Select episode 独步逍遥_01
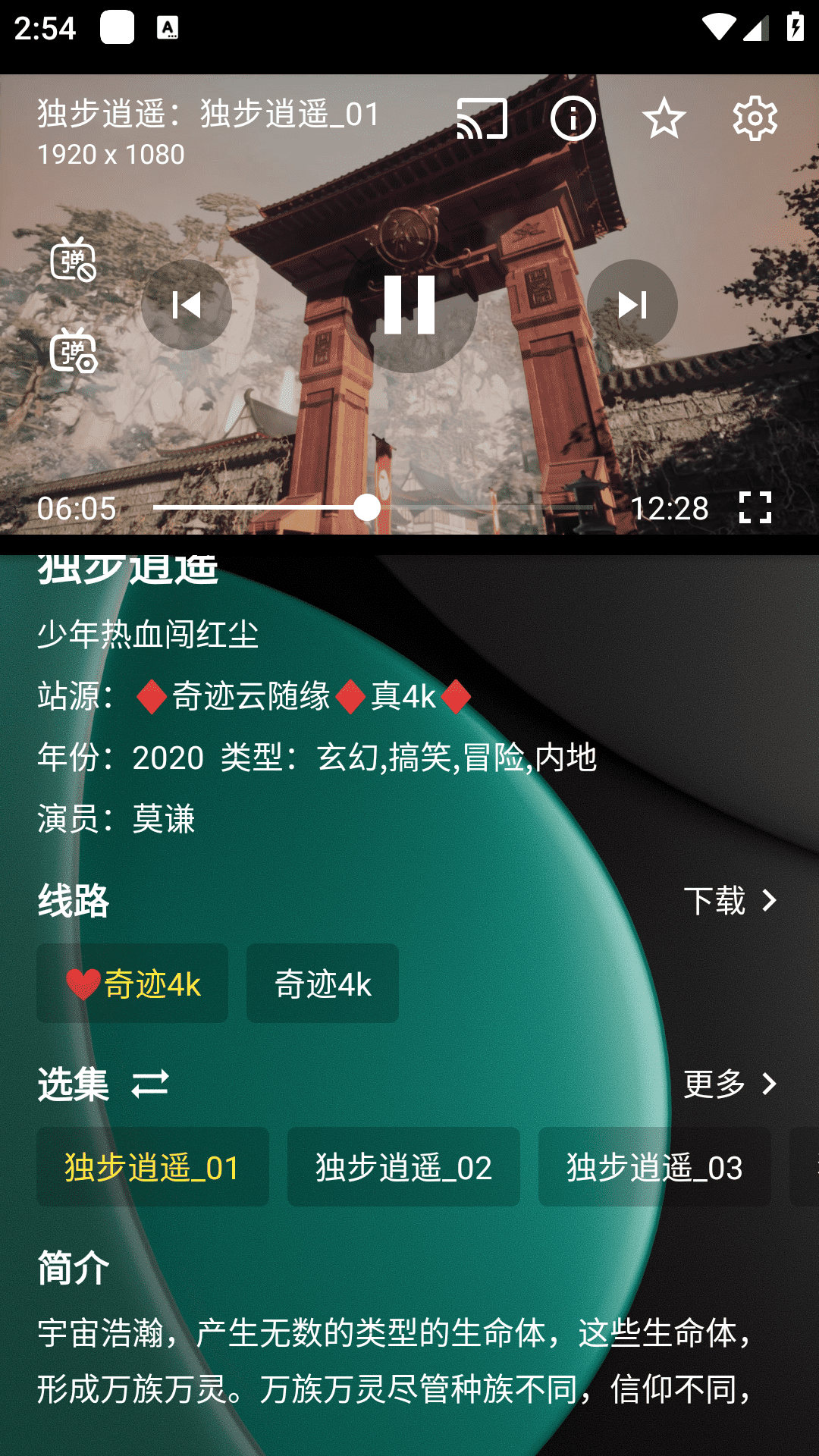This screenshot has height=1456, width=819. coord(152,1167)
